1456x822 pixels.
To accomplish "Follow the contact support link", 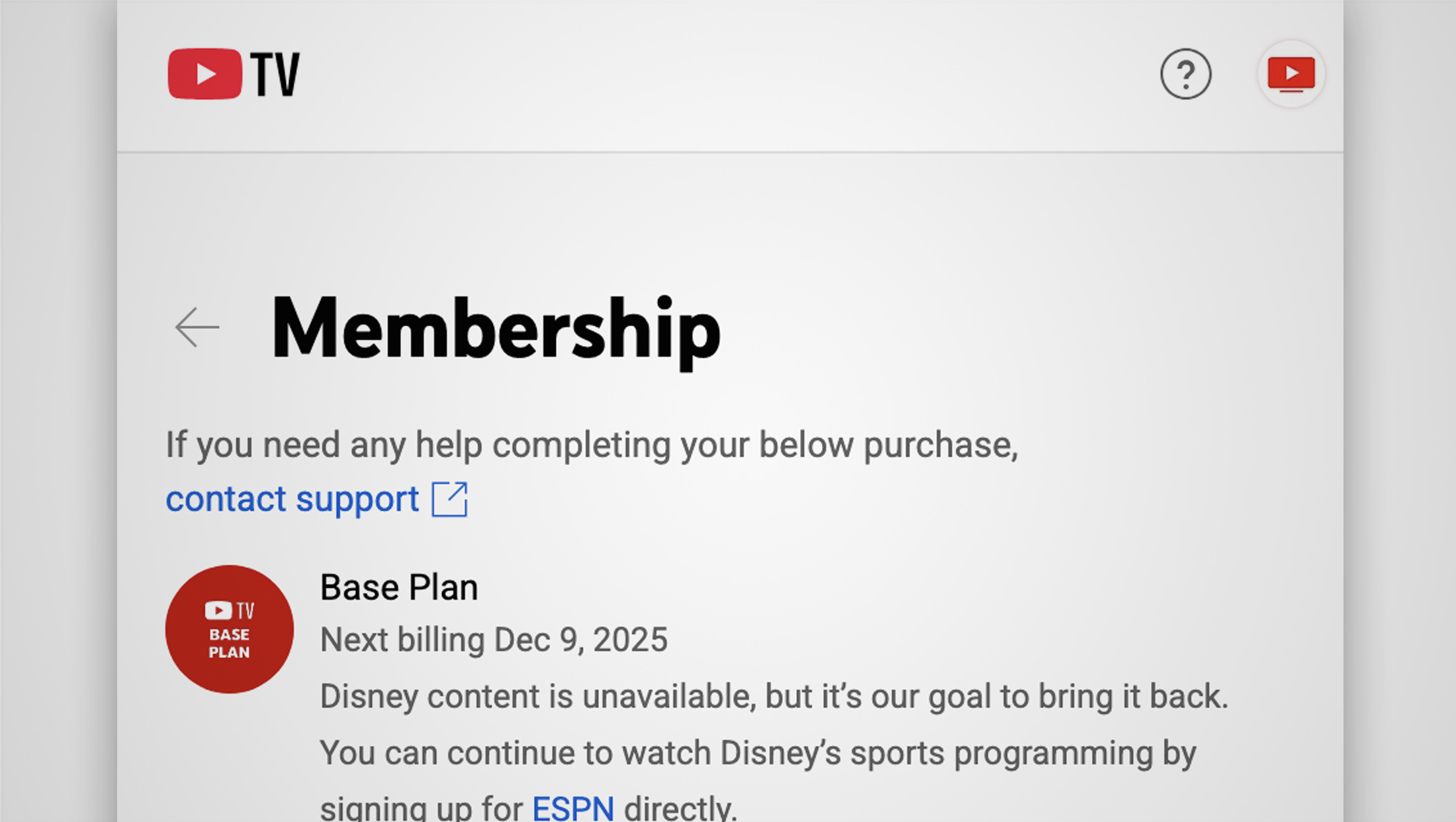I will coord(293,499).
